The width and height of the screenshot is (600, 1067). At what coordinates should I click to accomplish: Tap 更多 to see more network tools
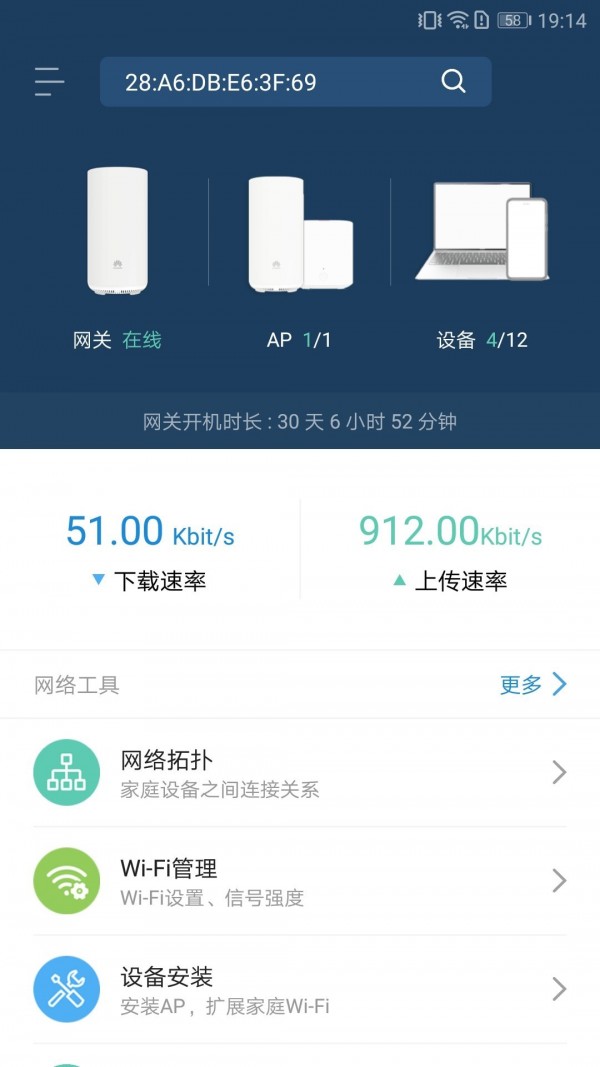[x=532, y=685]
